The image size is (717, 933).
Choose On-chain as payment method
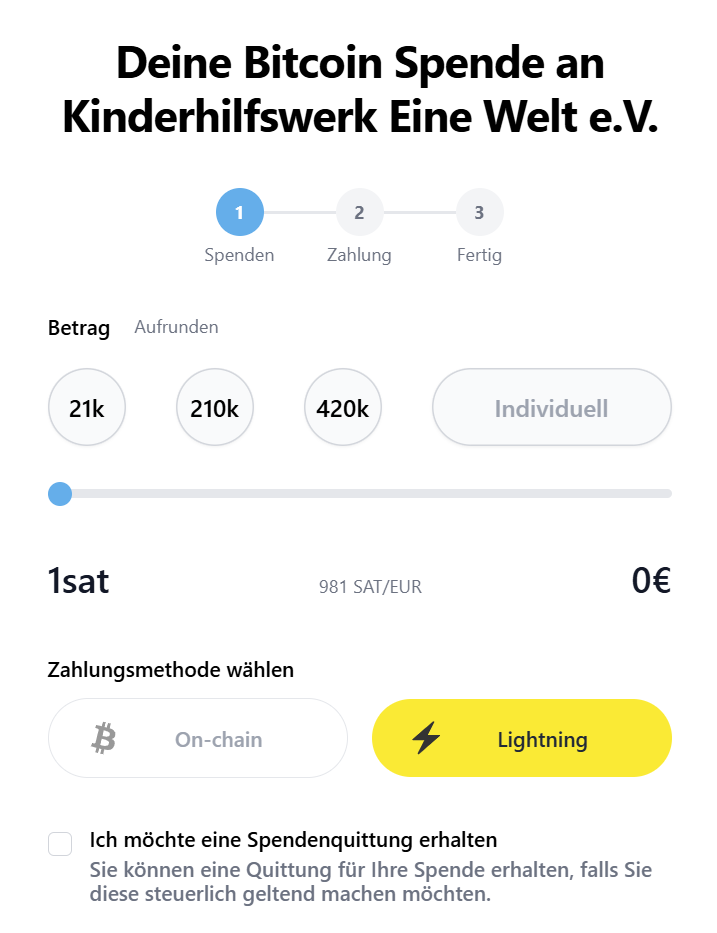pos(198,739)
